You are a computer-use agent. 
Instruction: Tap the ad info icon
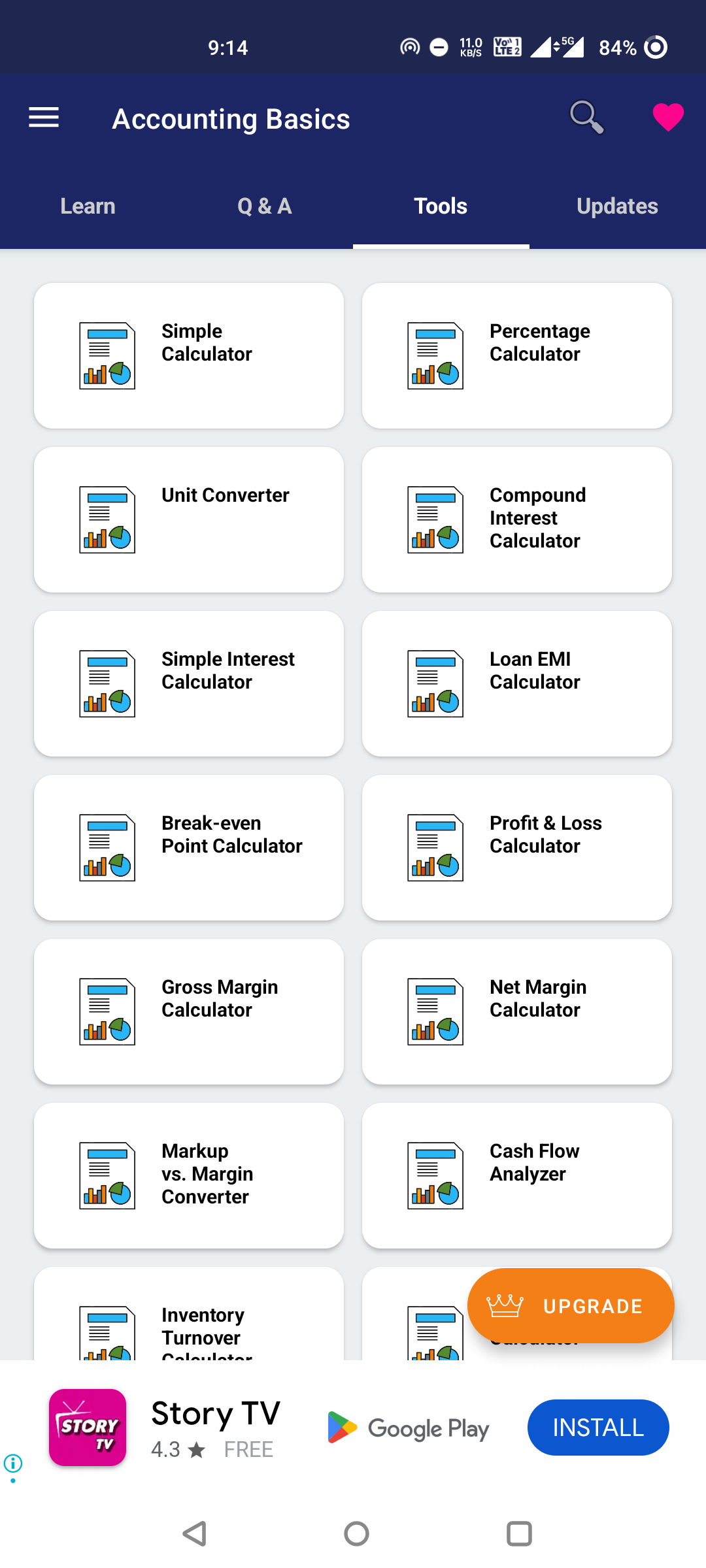(x=14, y=1463)
